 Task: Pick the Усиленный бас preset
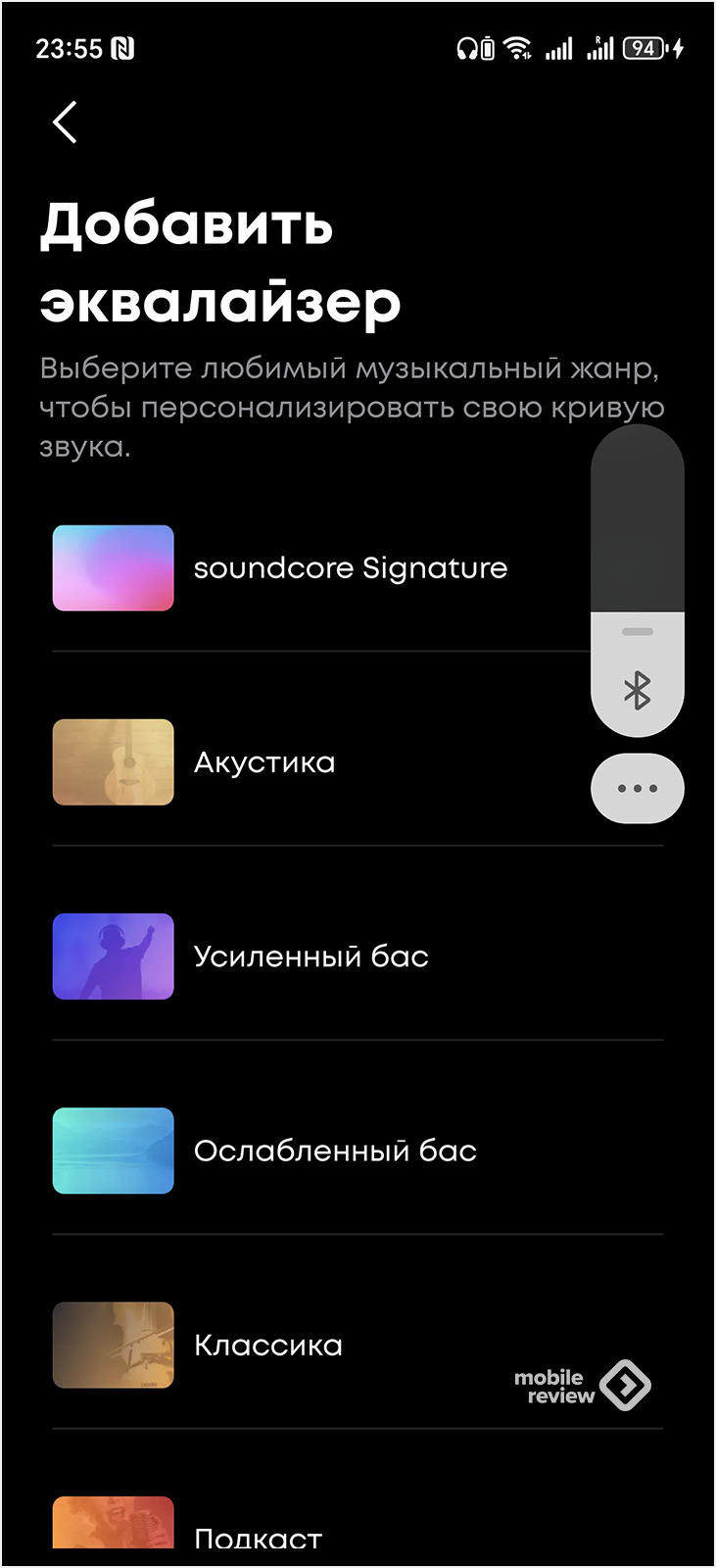[x=310, y=956]
